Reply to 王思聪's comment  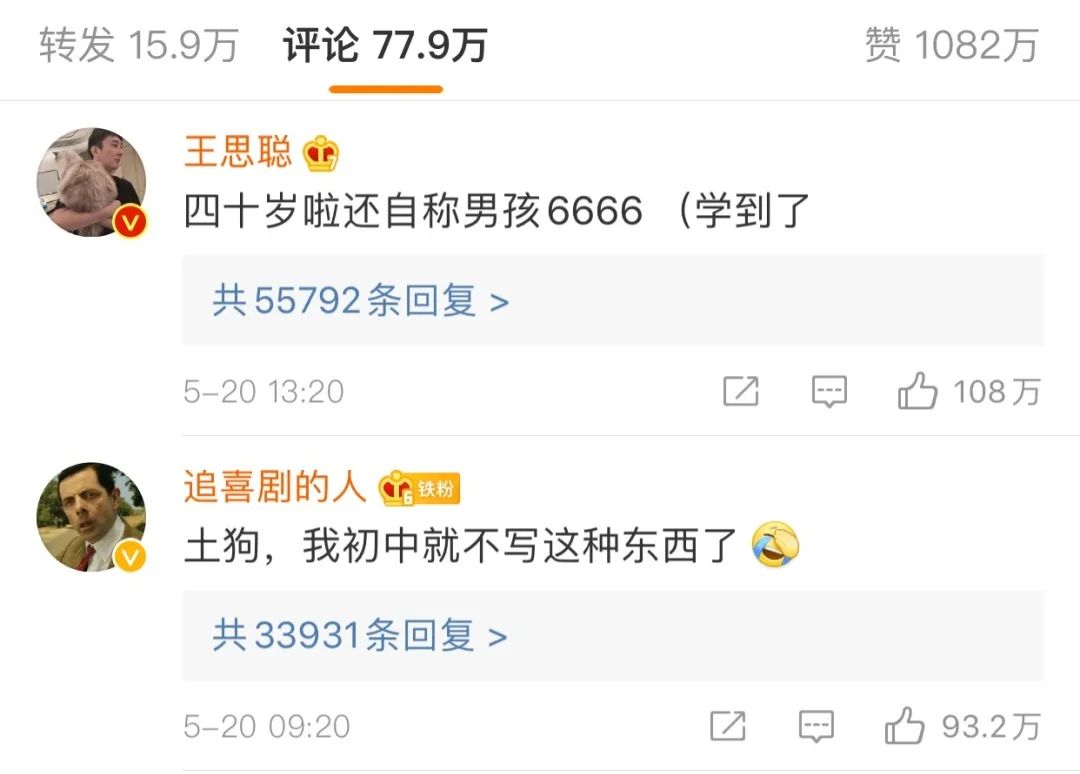[829, 392]
